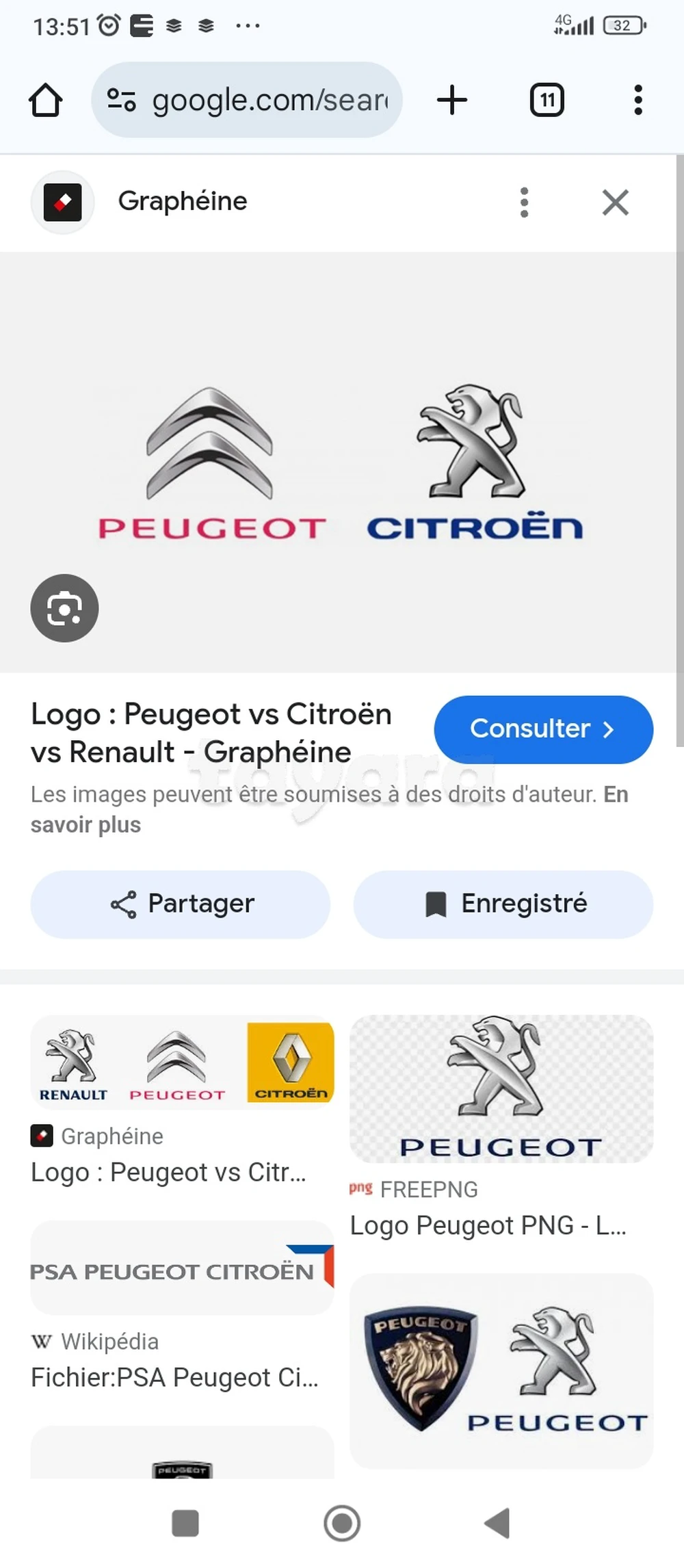Open the Chrome overflow menu
The width and height of the screenshot is (684, 1568).
click(x=638, y=101)
